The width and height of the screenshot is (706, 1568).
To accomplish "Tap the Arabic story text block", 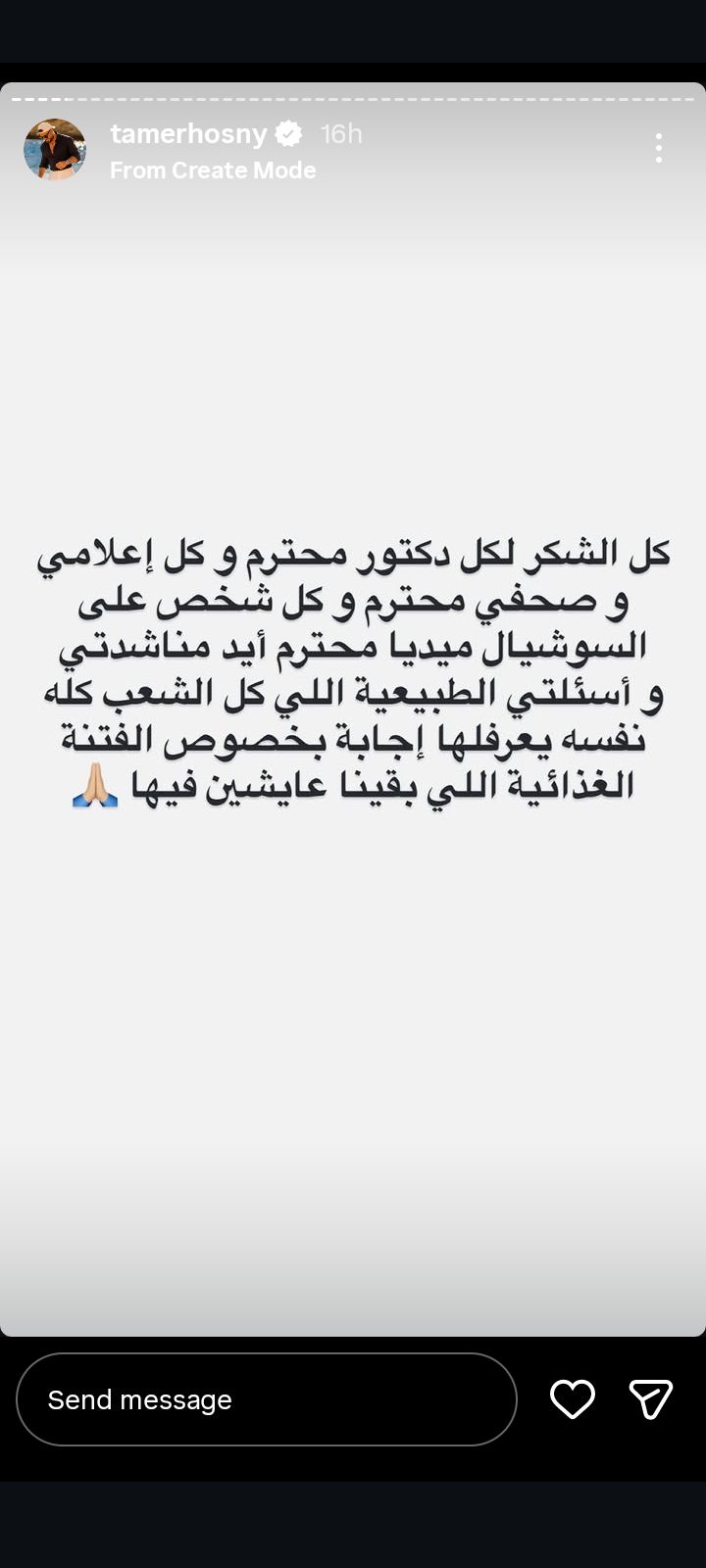I will 353,666.
